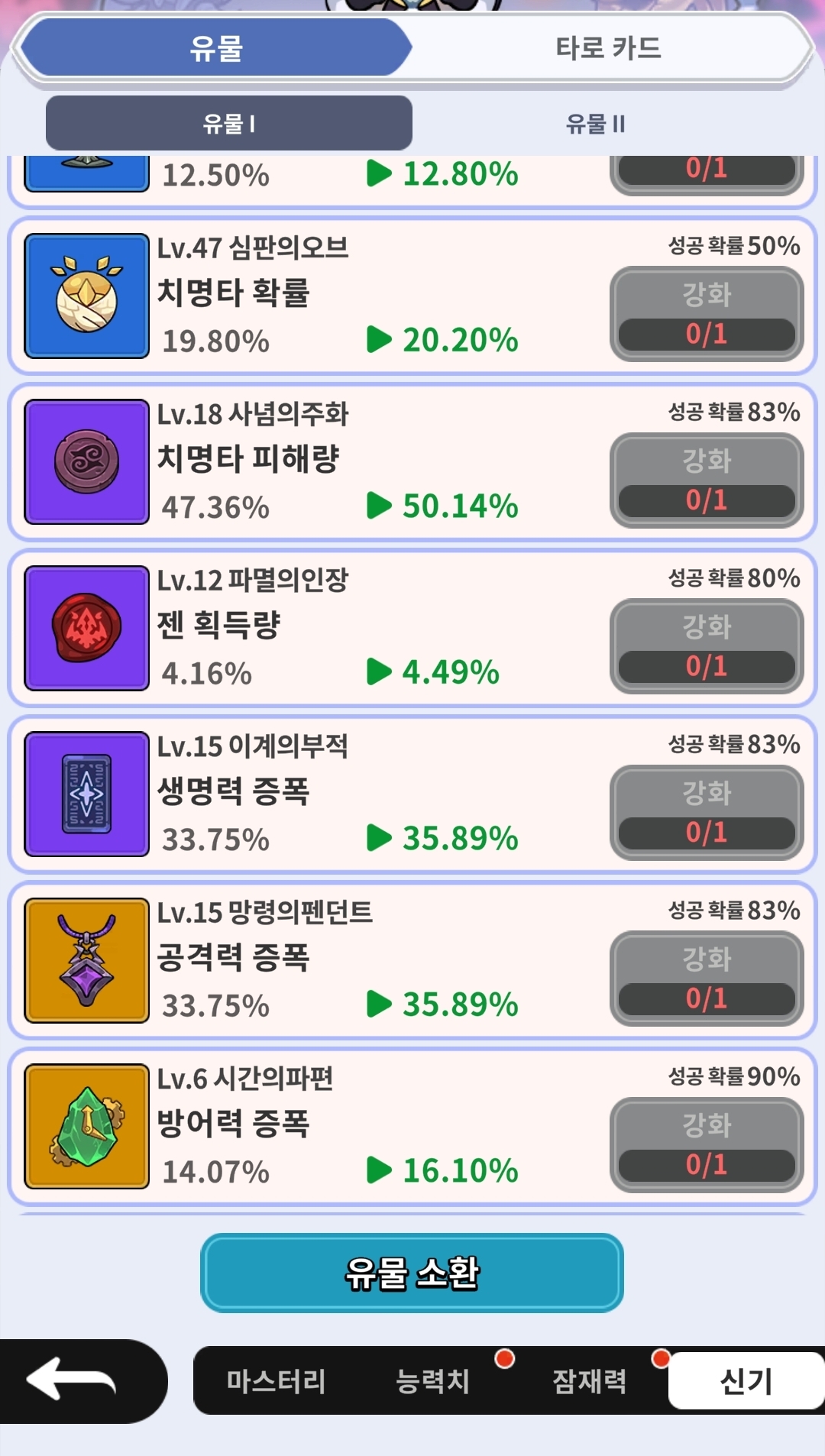Go back with the arrow button
Screen dimensions: 825x1456
76,1380
